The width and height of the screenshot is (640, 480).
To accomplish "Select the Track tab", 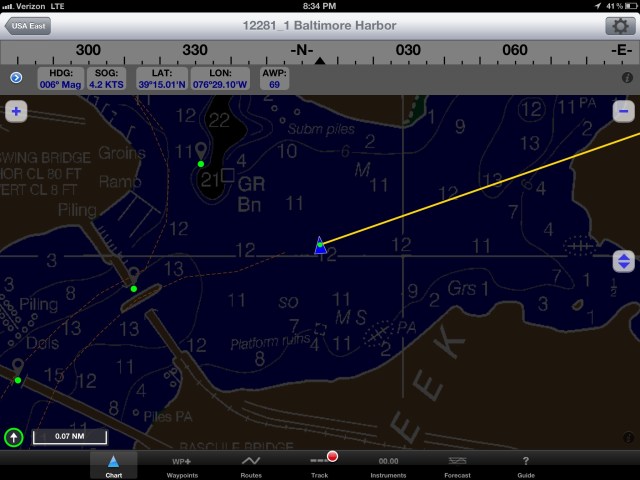I will [320, 464].
